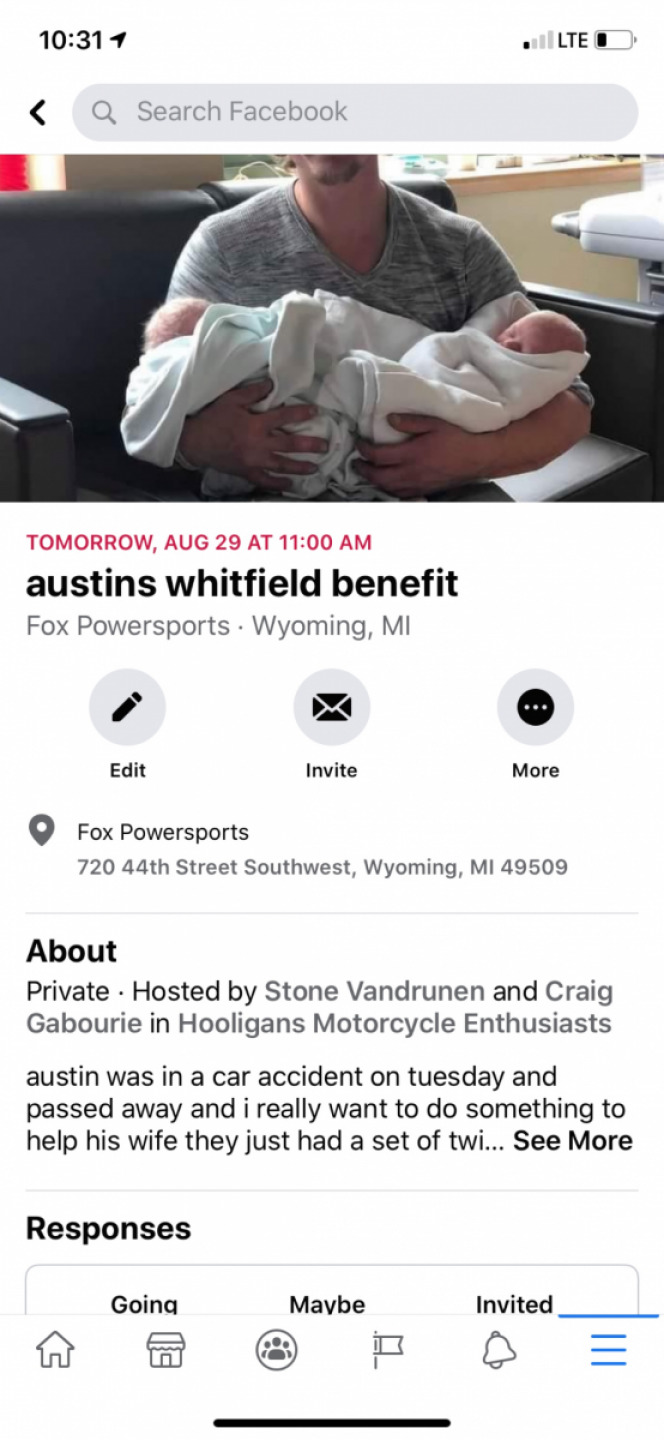Open Hooligans Motorcycle Enthusiasts group
664x1440 pixels.
click(x=394, y=1023)
